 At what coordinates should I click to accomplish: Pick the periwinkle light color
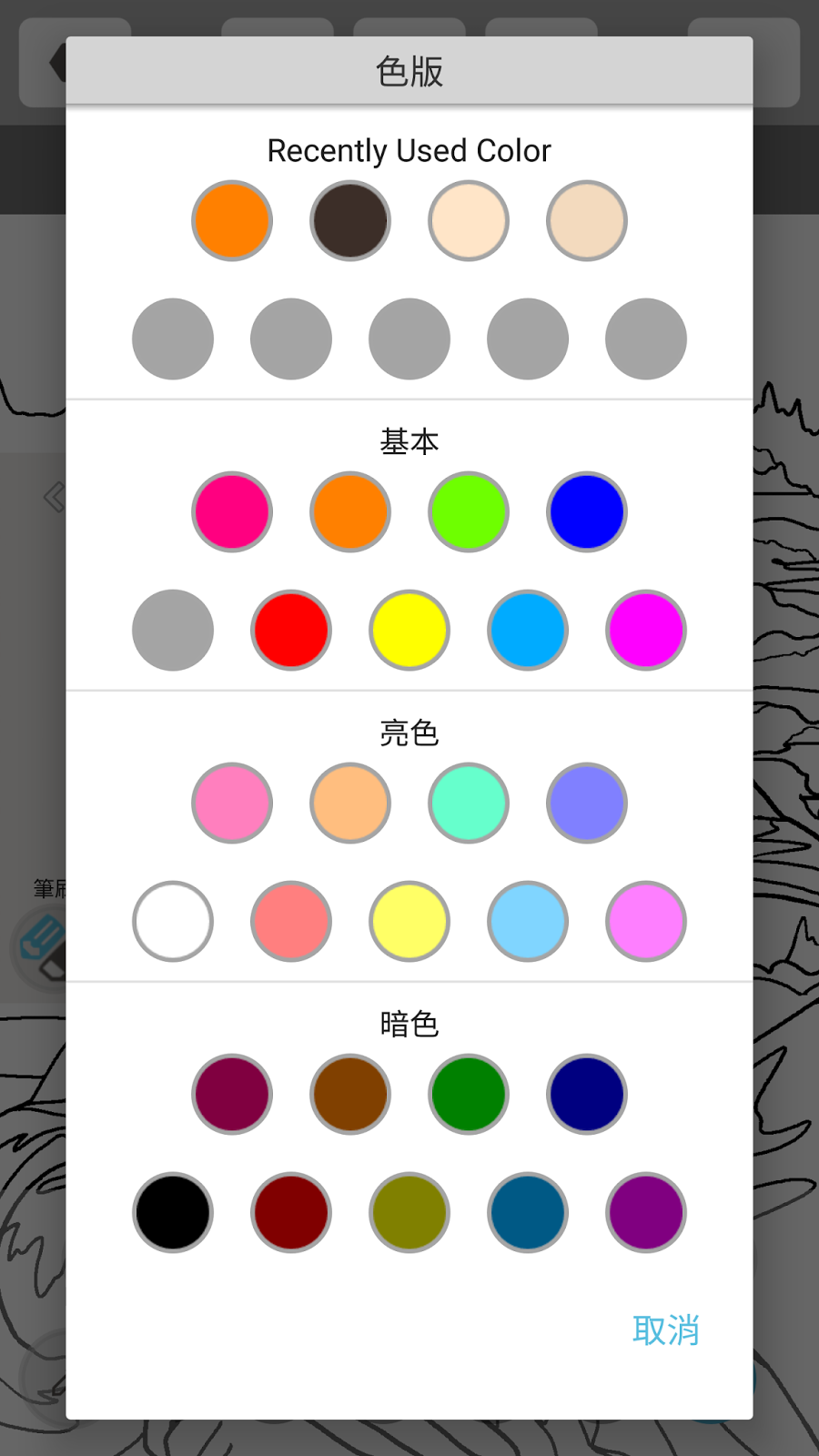tap(587, 804)
